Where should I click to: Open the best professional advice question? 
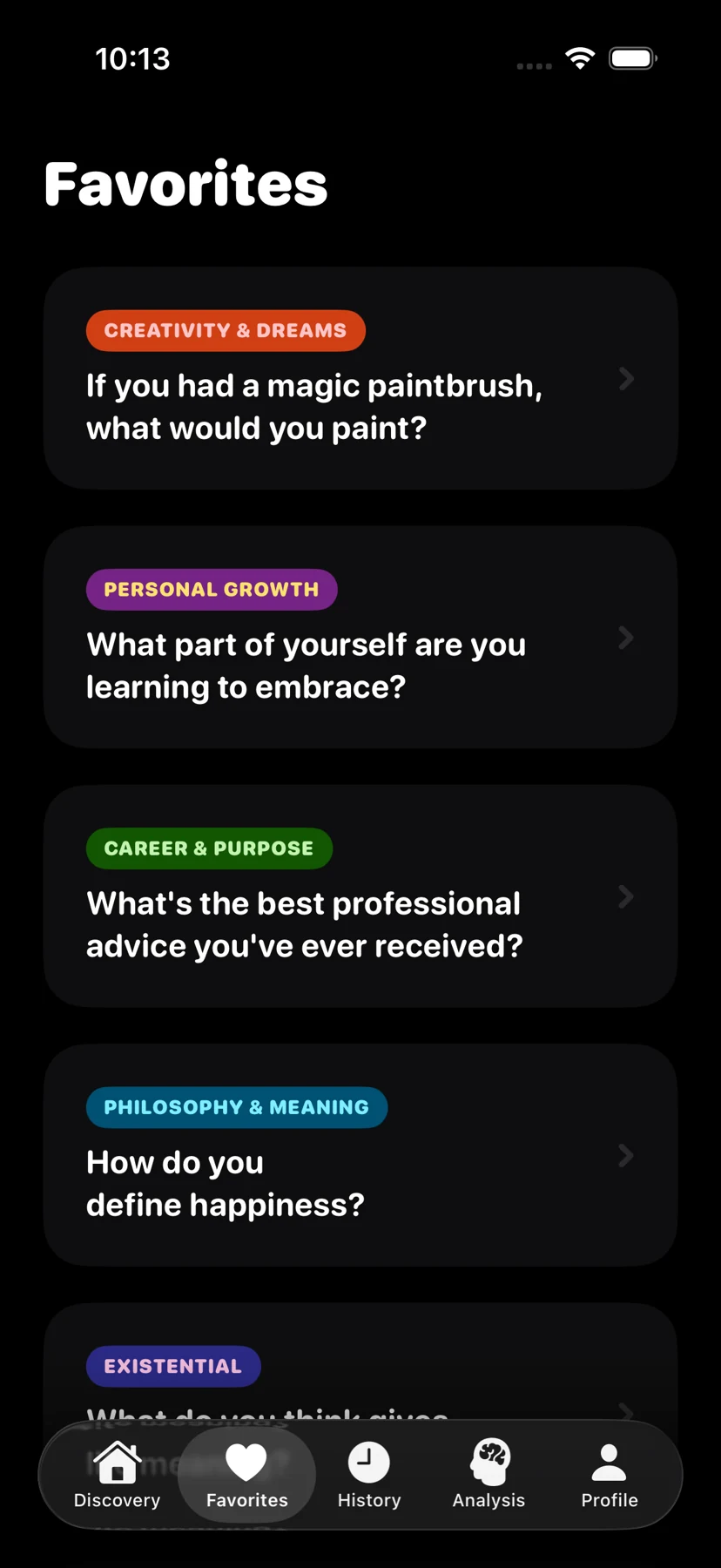pyautogui.click(x=360, y=896)
